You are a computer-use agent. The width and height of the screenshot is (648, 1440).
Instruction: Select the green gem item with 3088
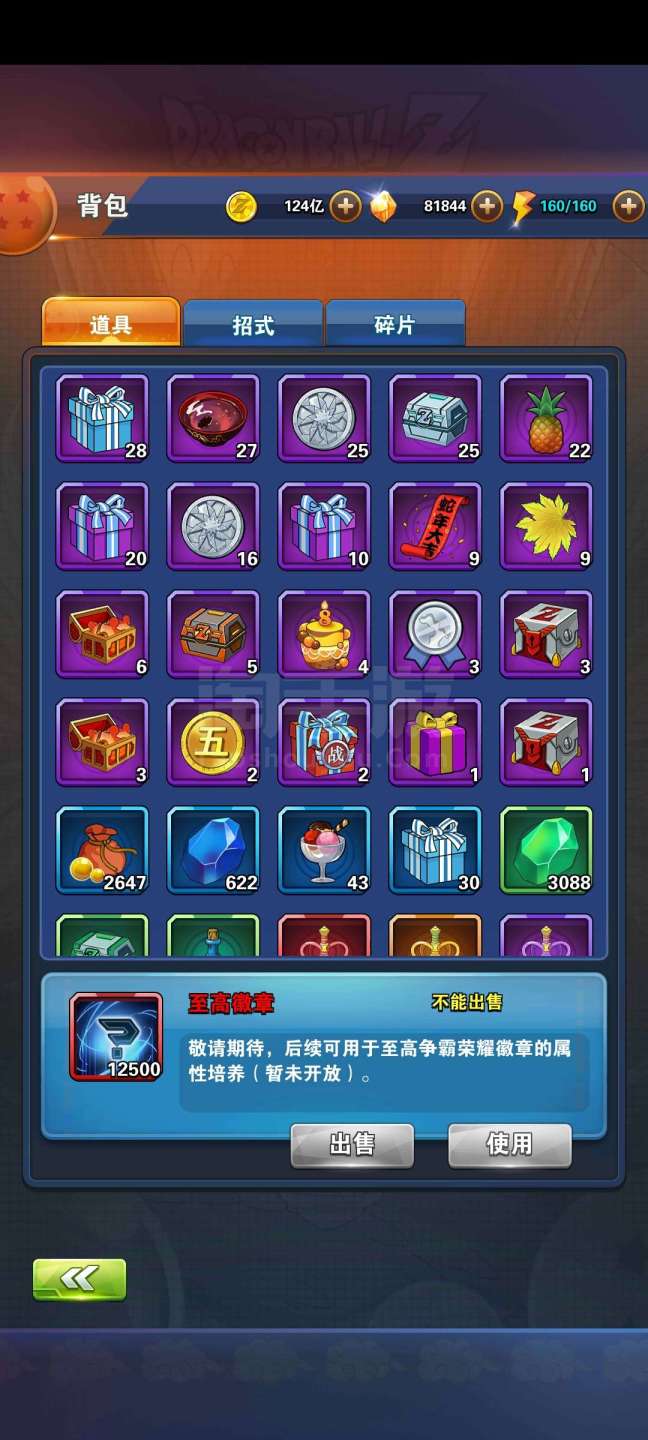pyautogui.click(x=546, y=850)
